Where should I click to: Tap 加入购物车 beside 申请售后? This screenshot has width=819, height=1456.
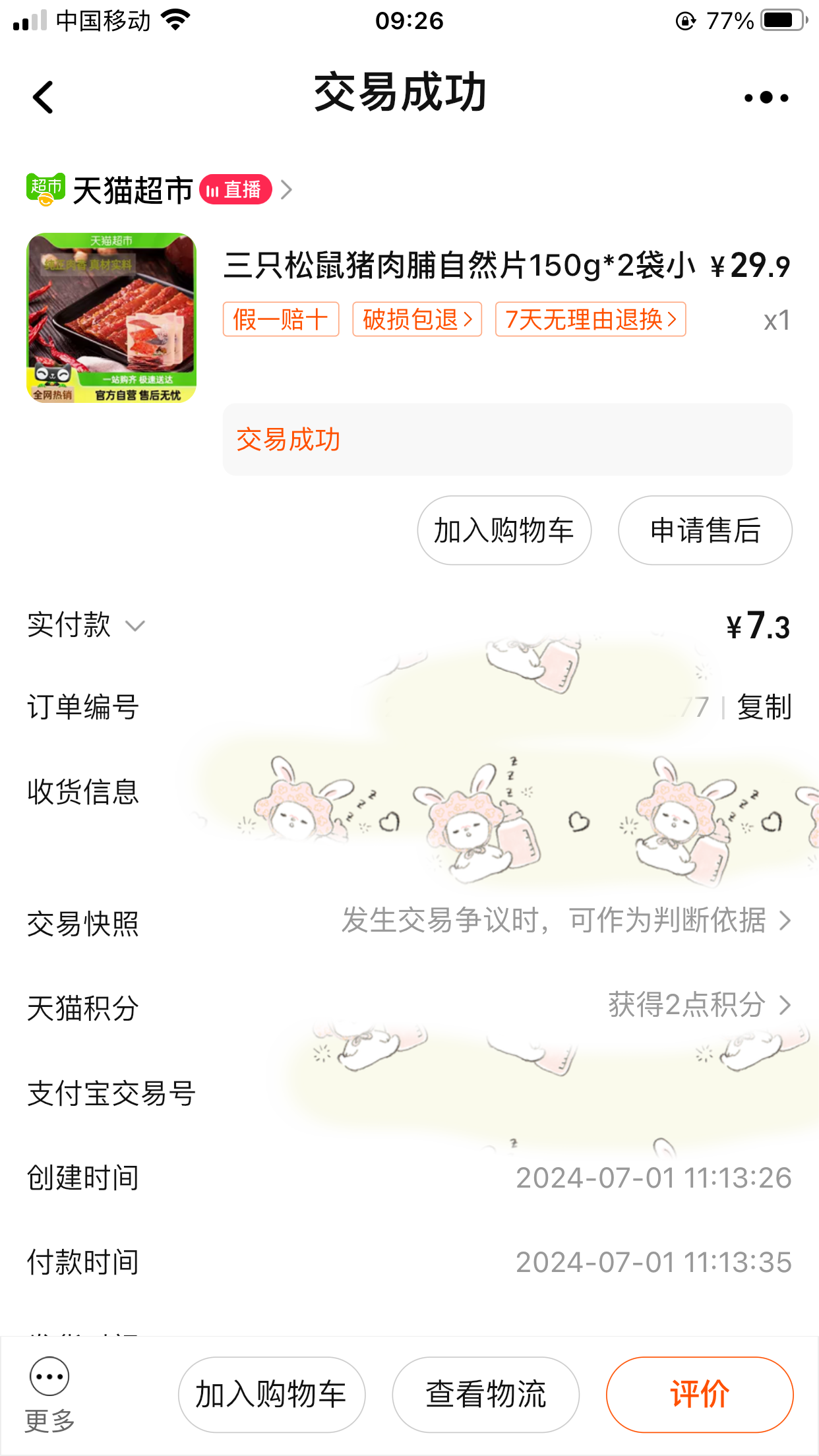(x=504, y=530)
